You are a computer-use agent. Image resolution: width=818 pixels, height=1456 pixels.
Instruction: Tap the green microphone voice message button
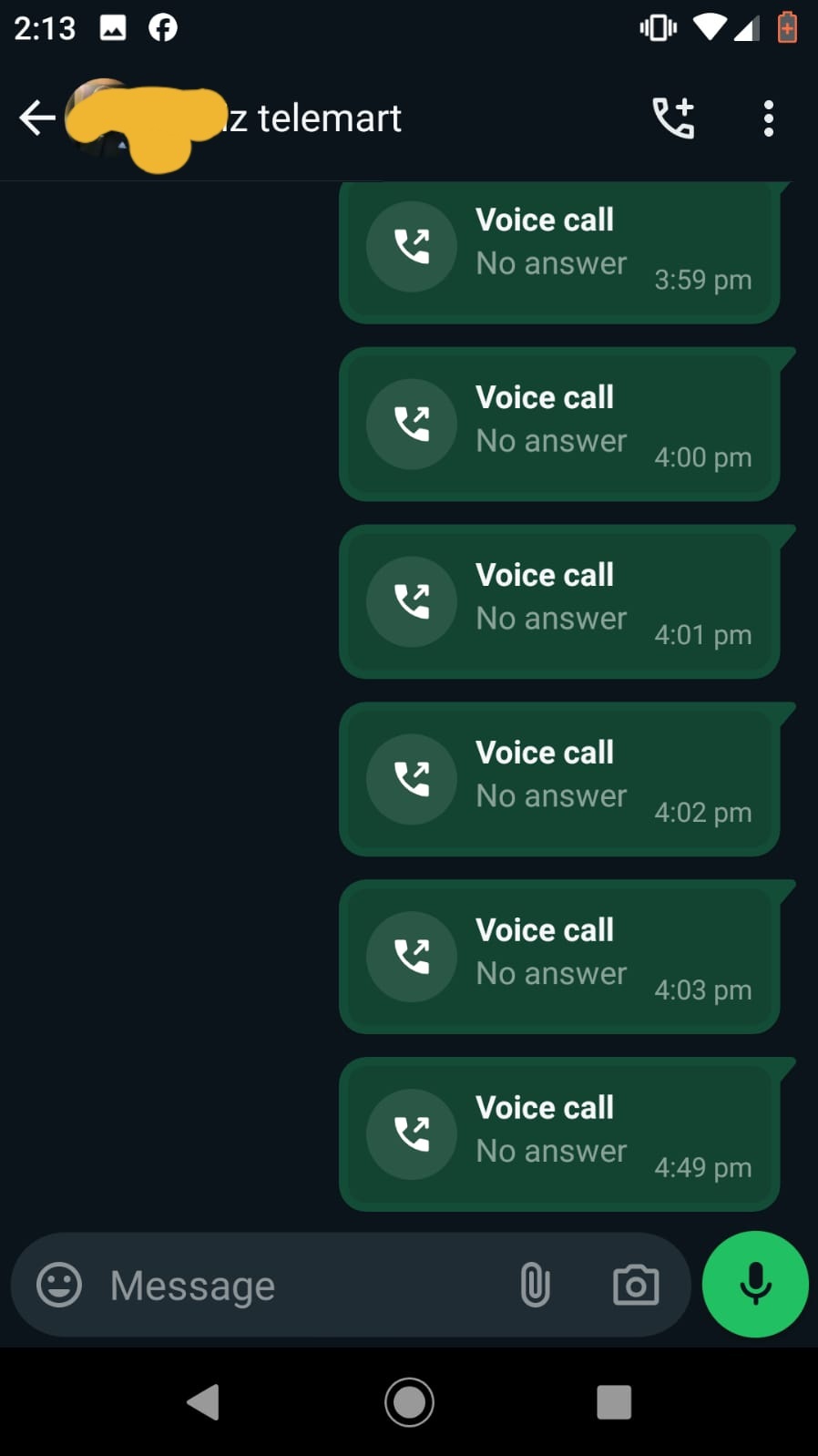(x=755, y=1284)
